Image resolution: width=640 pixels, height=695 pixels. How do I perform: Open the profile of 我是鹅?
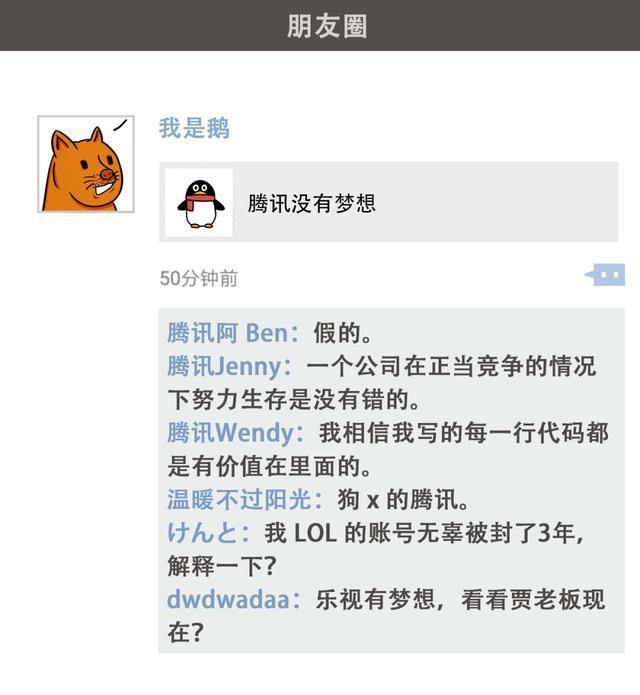coord(194,128)
